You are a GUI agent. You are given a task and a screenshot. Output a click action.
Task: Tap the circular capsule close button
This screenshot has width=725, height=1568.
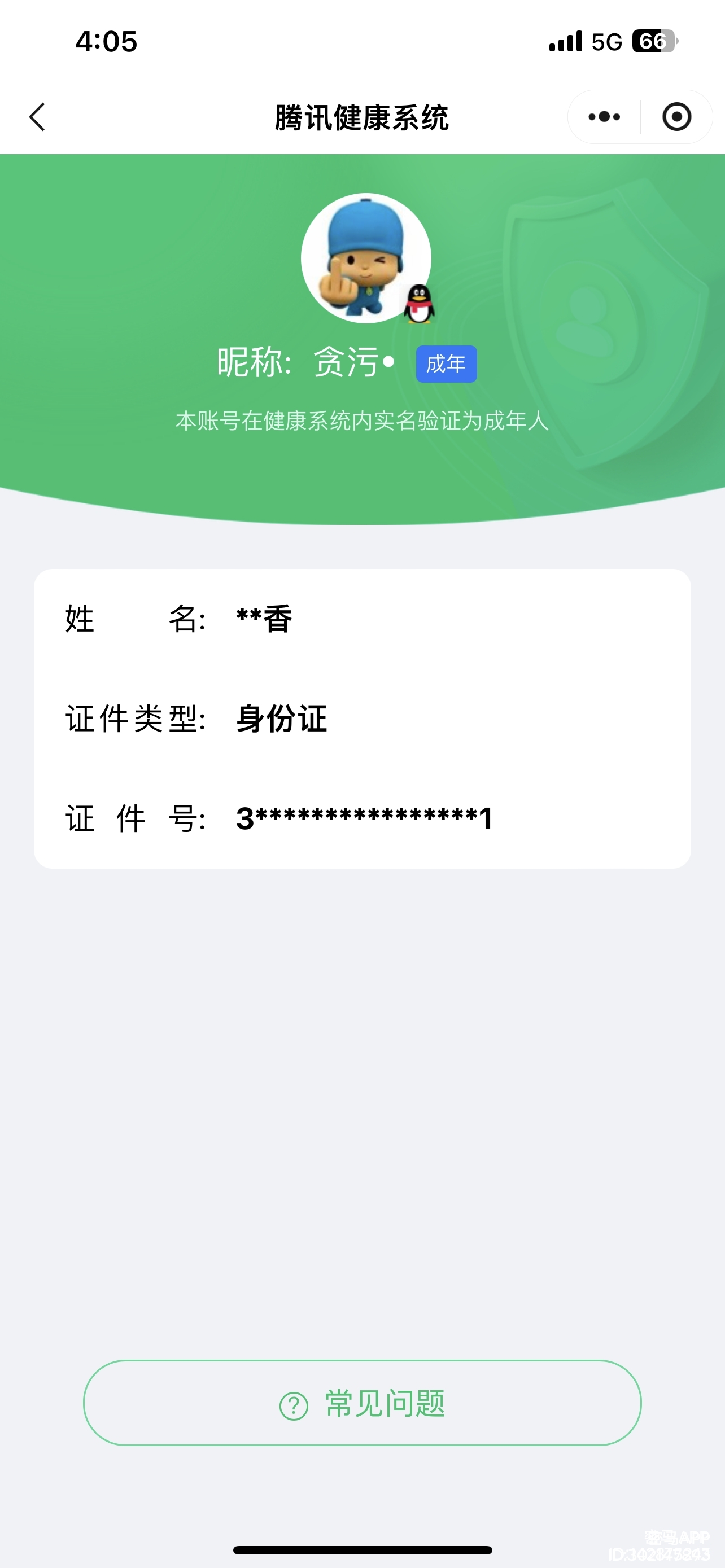click(678, 117)
